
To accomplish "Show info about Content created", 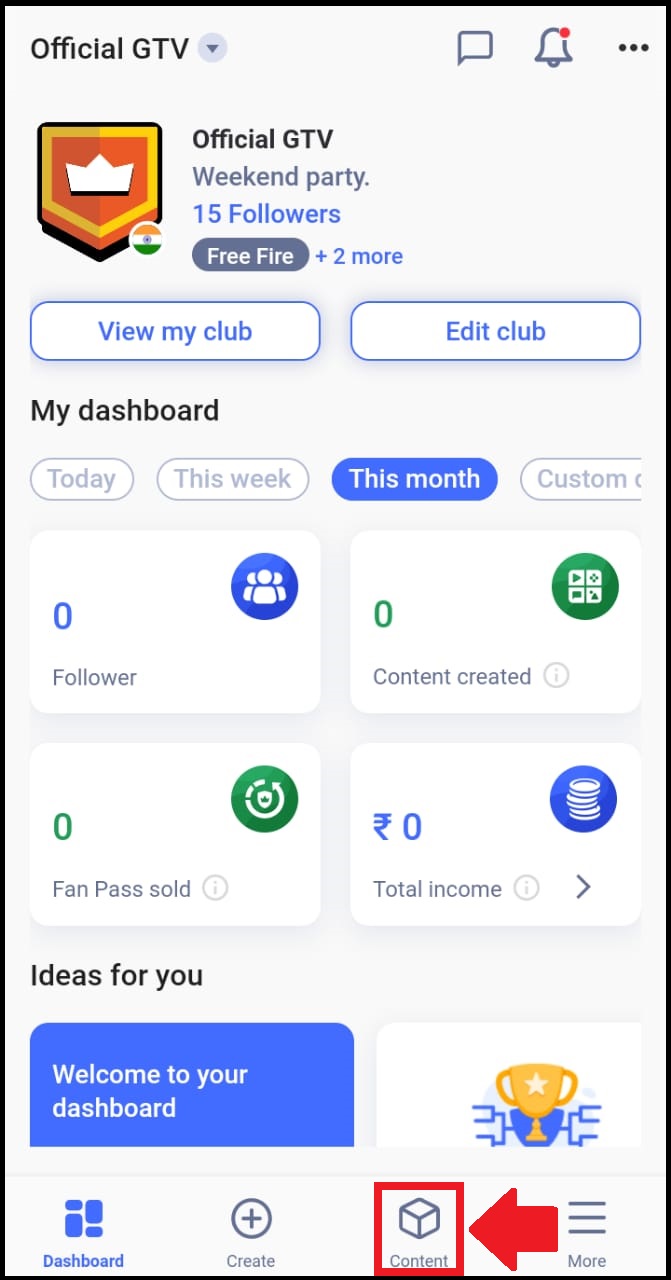I will tap(556, 676).
